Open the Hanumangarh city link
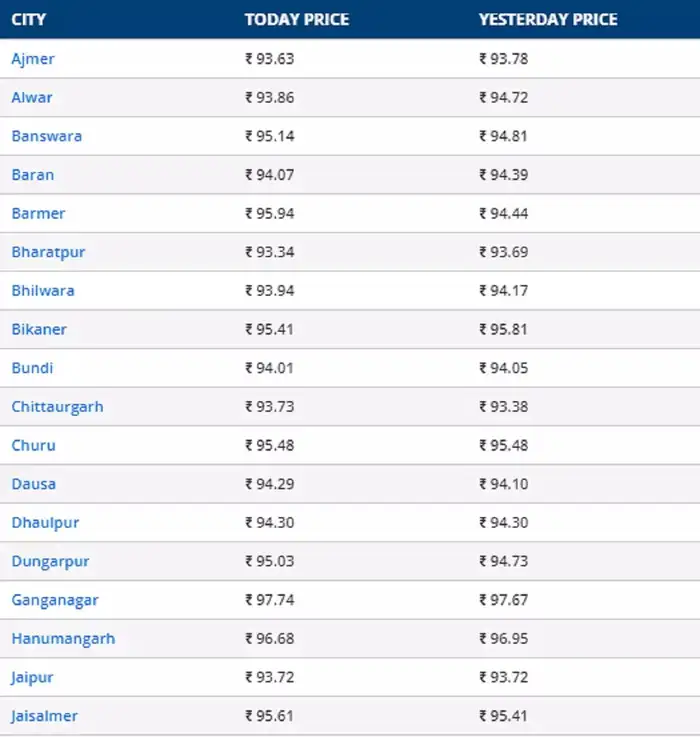The width and height of the screenshot is (700, 737). (x=63, y=639)
